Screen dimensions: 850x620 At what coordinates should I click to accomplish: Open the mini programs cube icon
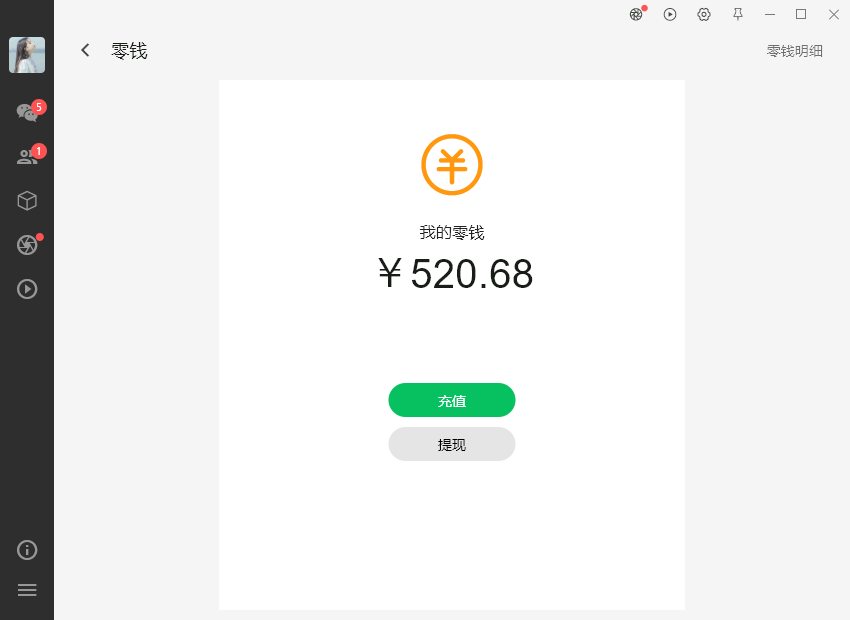point(27,201)
